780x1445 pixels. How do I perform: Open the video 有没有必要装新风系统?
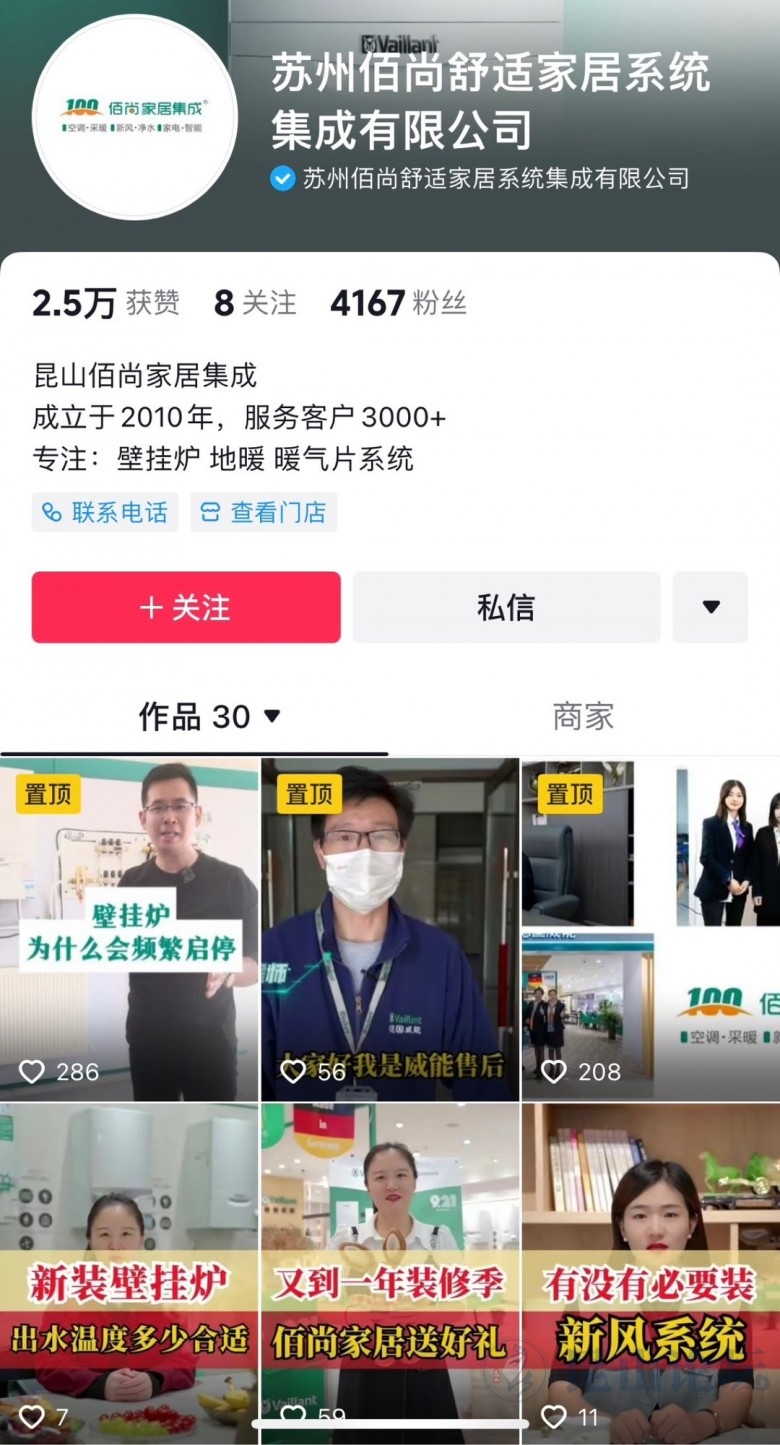[651, 1272]
